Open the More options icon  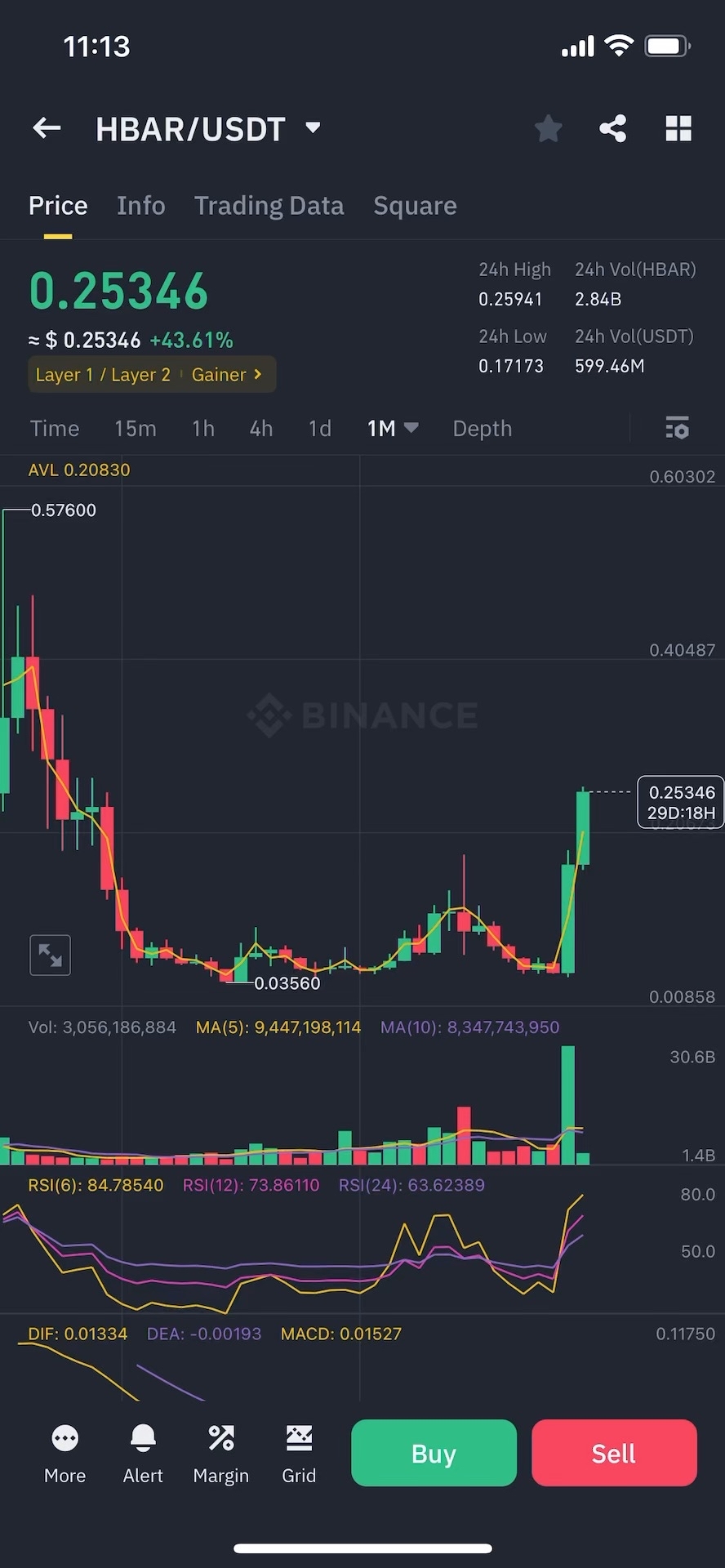click(x=64, y=1440)
